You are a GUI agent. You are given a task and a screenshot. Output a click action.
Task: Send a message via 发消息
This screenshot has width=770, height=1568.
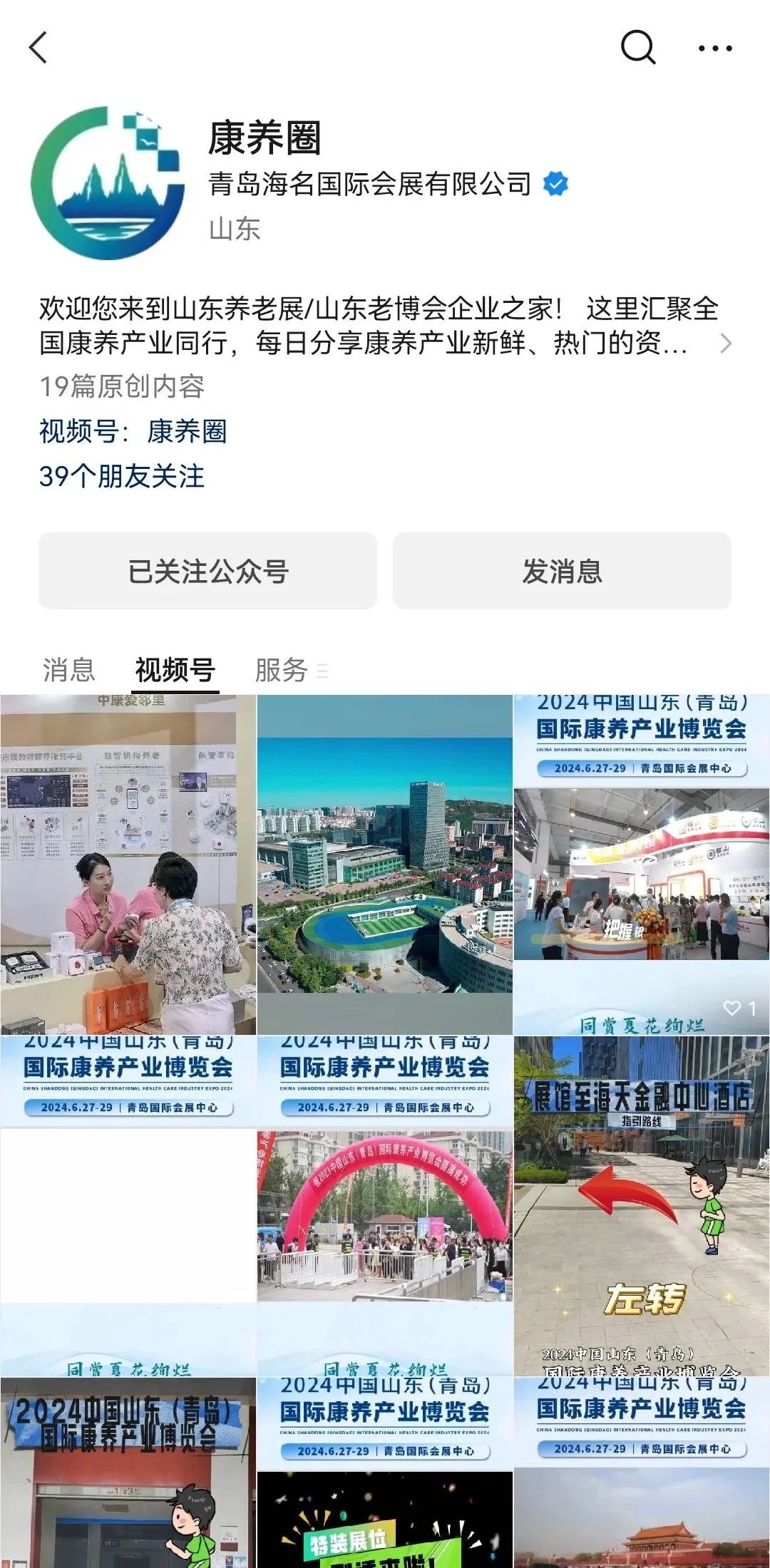tap(562, 571)
